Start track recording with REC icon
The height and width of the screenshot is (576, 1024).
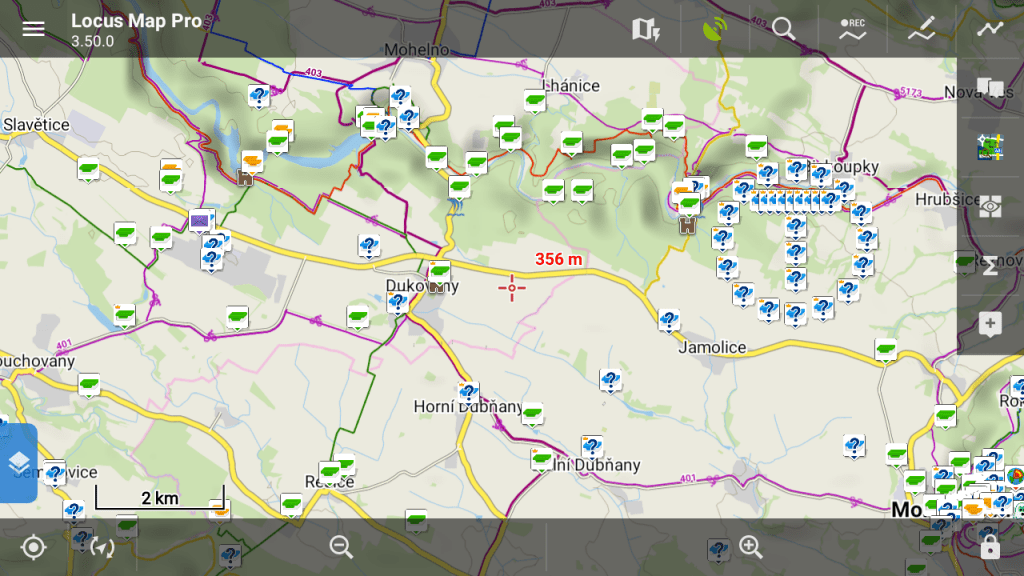[852, 29]
